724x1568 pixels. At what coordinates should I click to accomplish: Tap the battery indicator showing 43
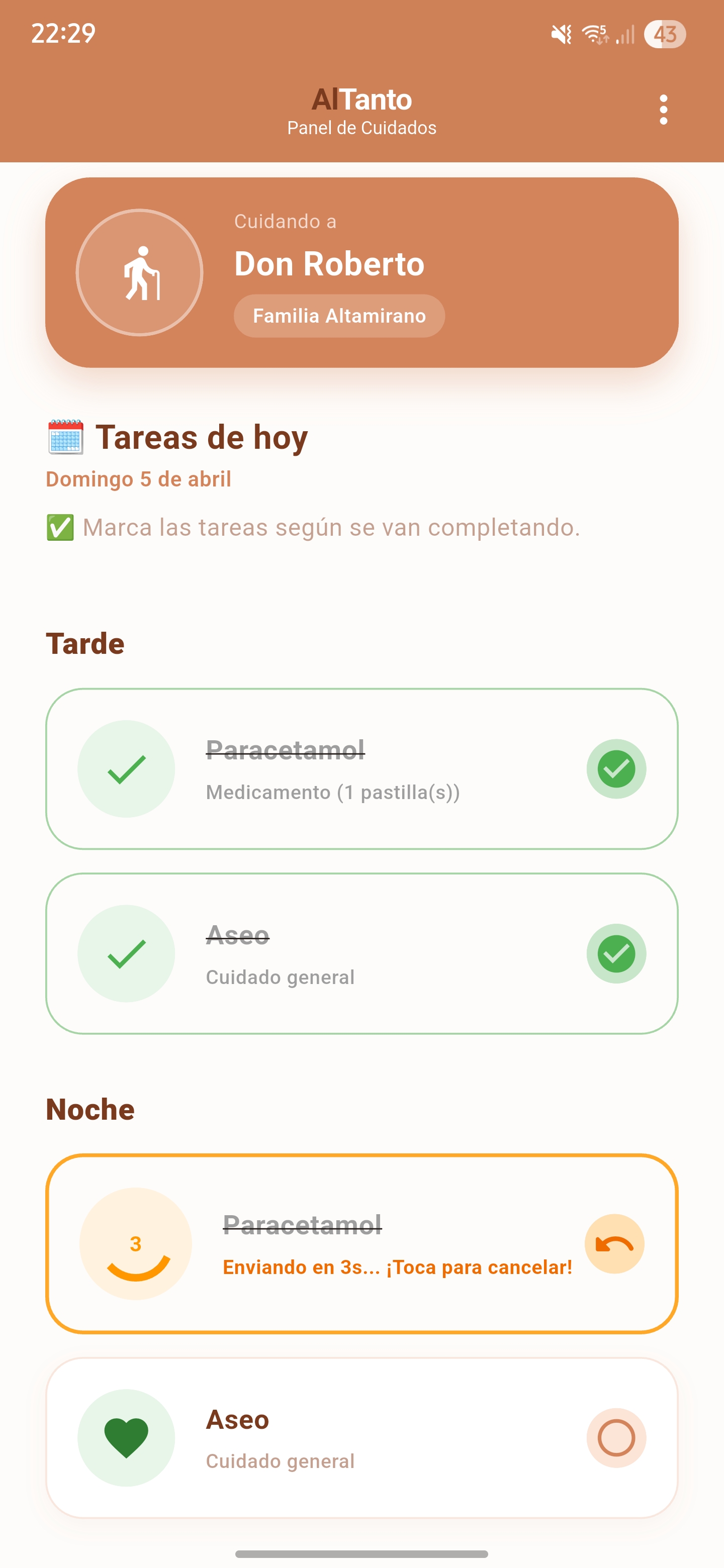(665, 35)
